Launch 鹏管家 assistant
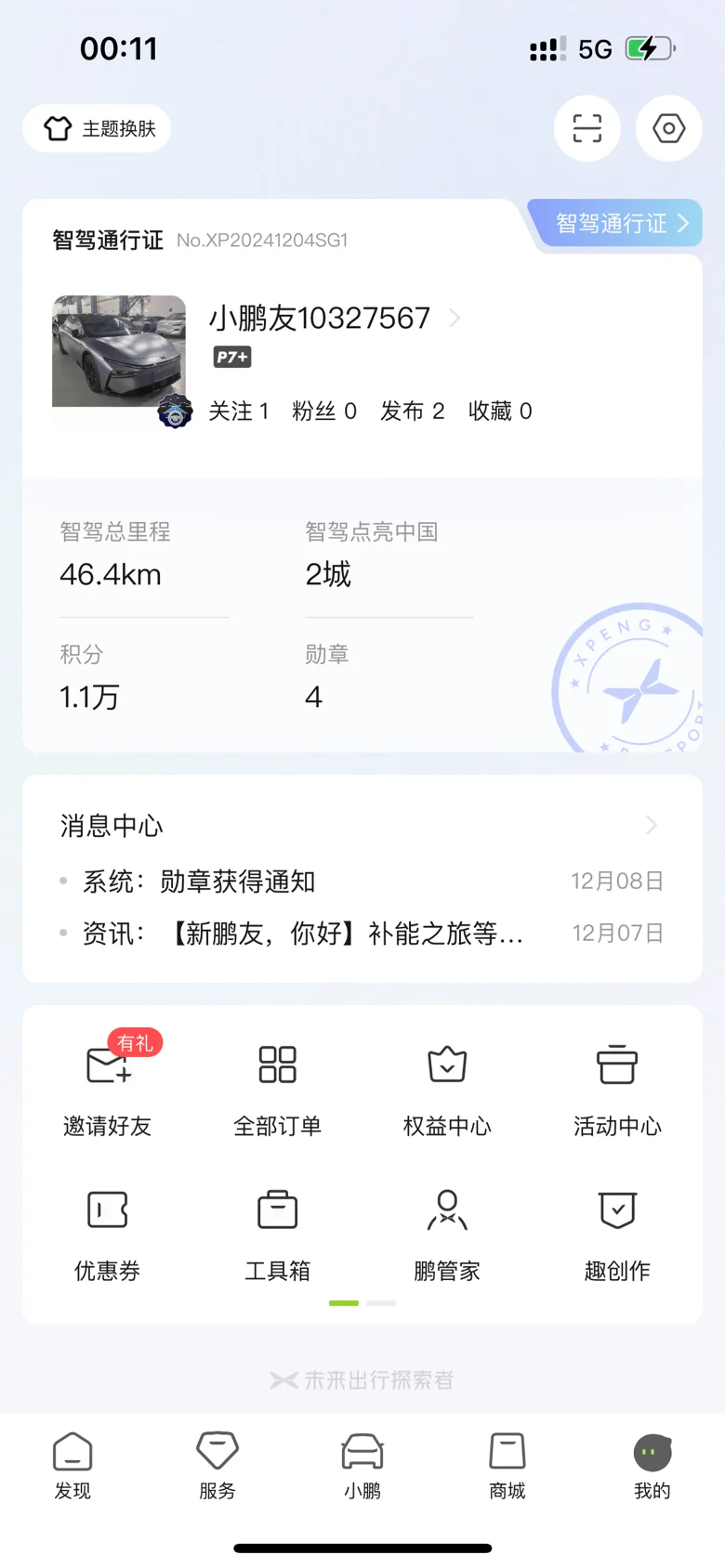The image size is (725, 1568). tap(447, 1231)
